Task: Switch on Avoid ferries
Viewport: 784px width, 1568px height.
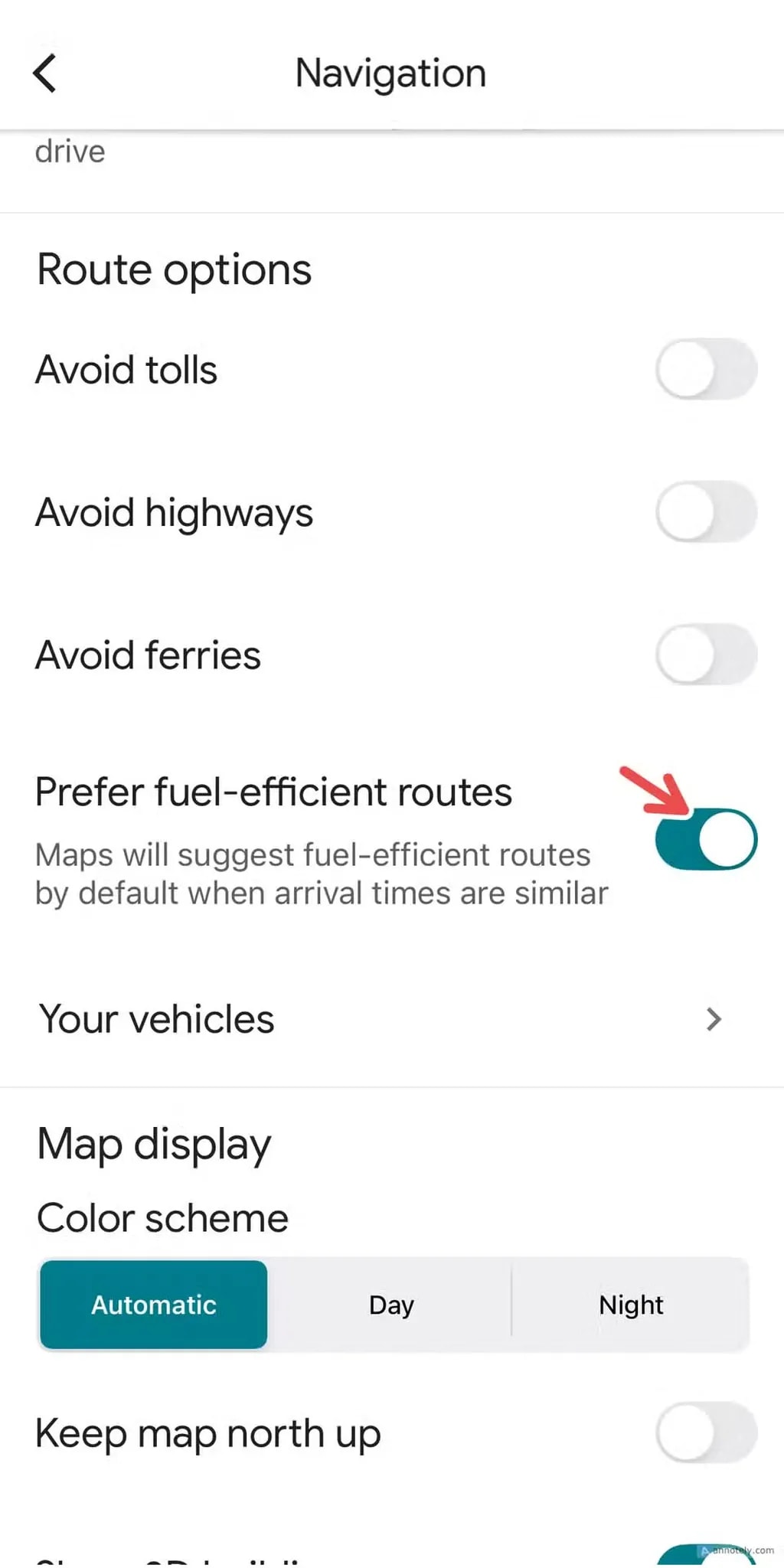Action: tap(705, 655)
